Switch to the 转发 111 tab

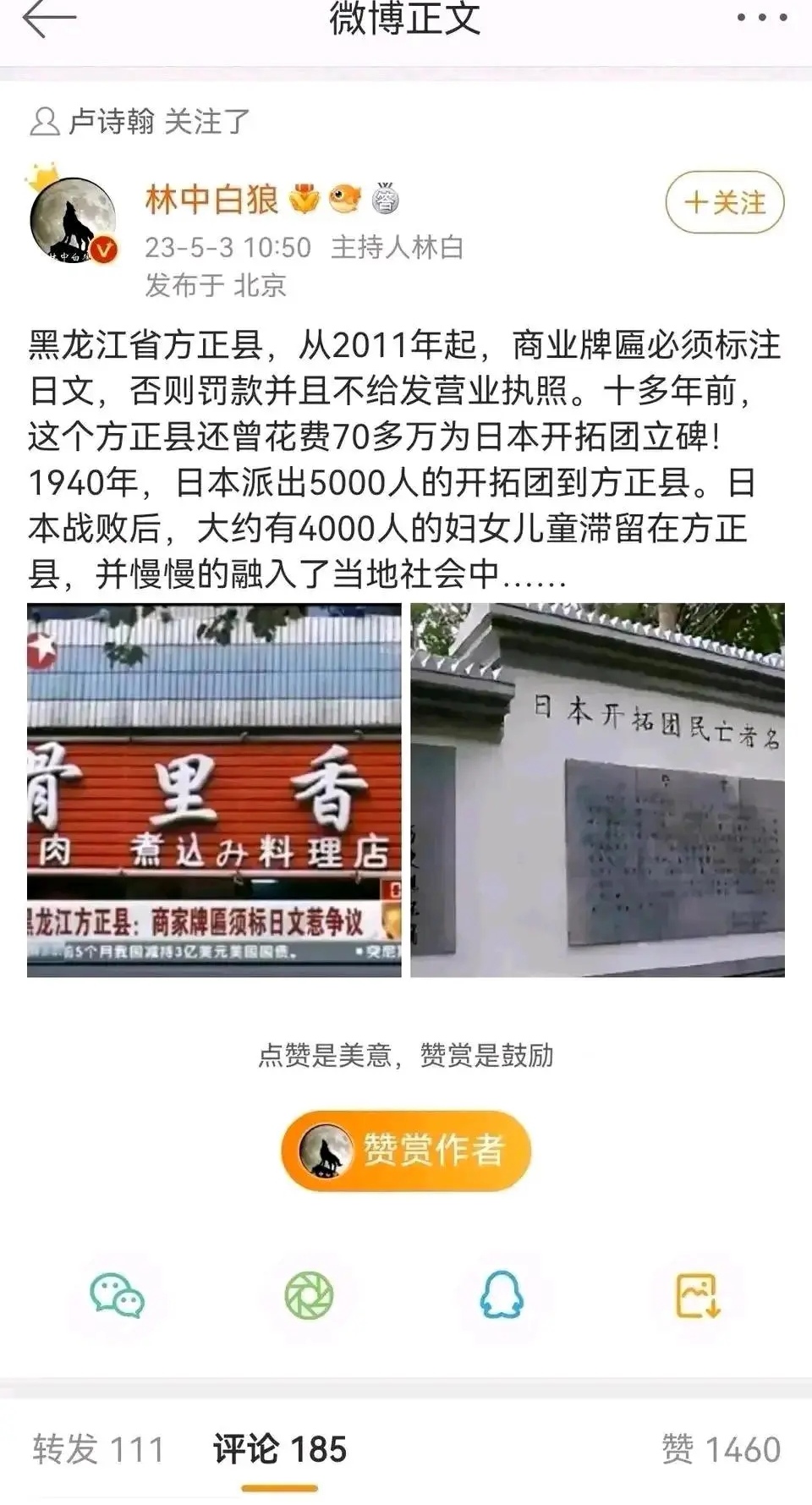click(x=98, y=1449)
